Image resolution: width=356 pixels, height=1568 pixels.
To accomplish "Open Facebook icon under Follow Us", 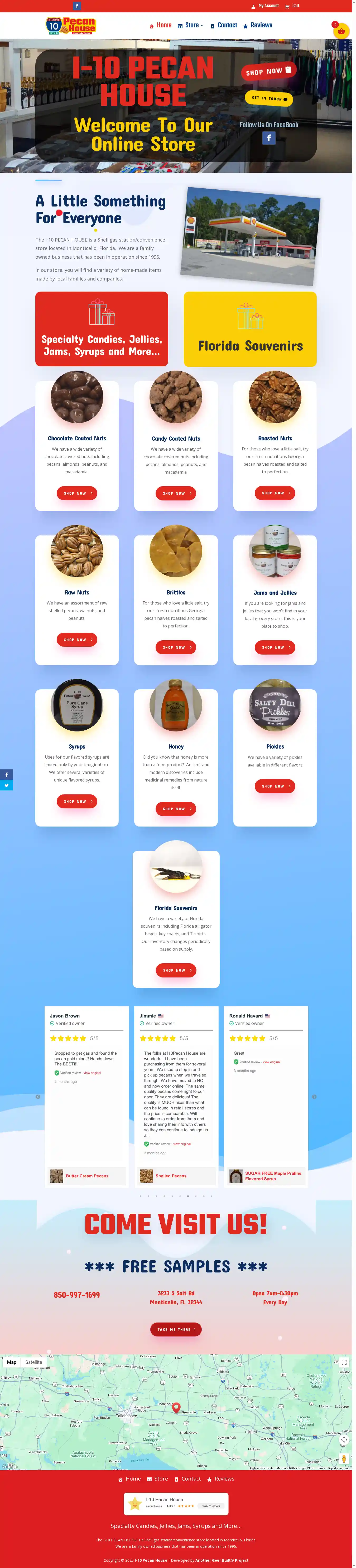I will pos(269,138).
